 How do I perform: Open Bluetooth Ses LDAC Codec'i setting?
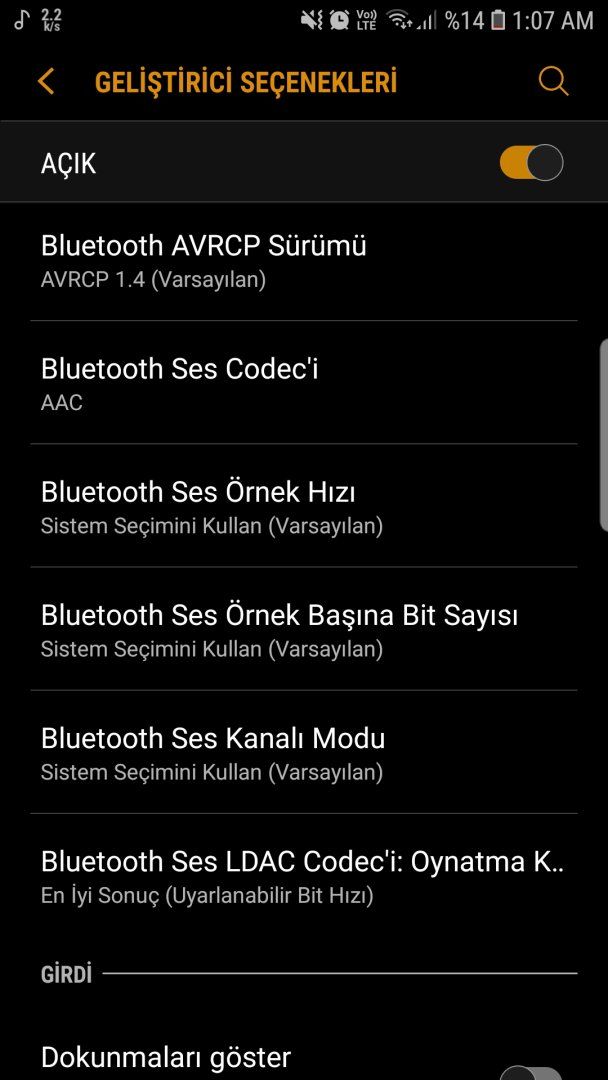tap(303, 875)
